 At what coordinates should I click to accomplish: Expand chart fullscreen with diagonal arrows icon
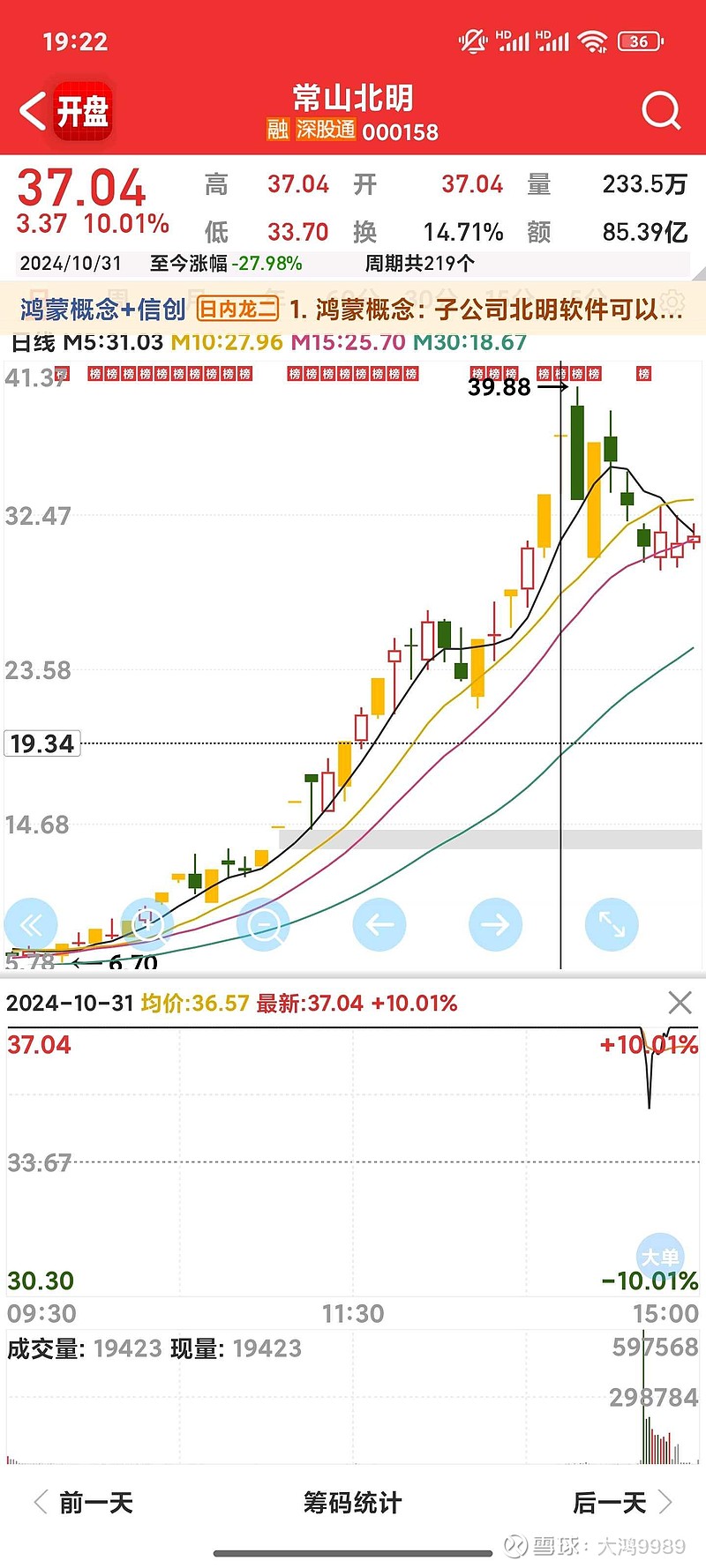612,924
